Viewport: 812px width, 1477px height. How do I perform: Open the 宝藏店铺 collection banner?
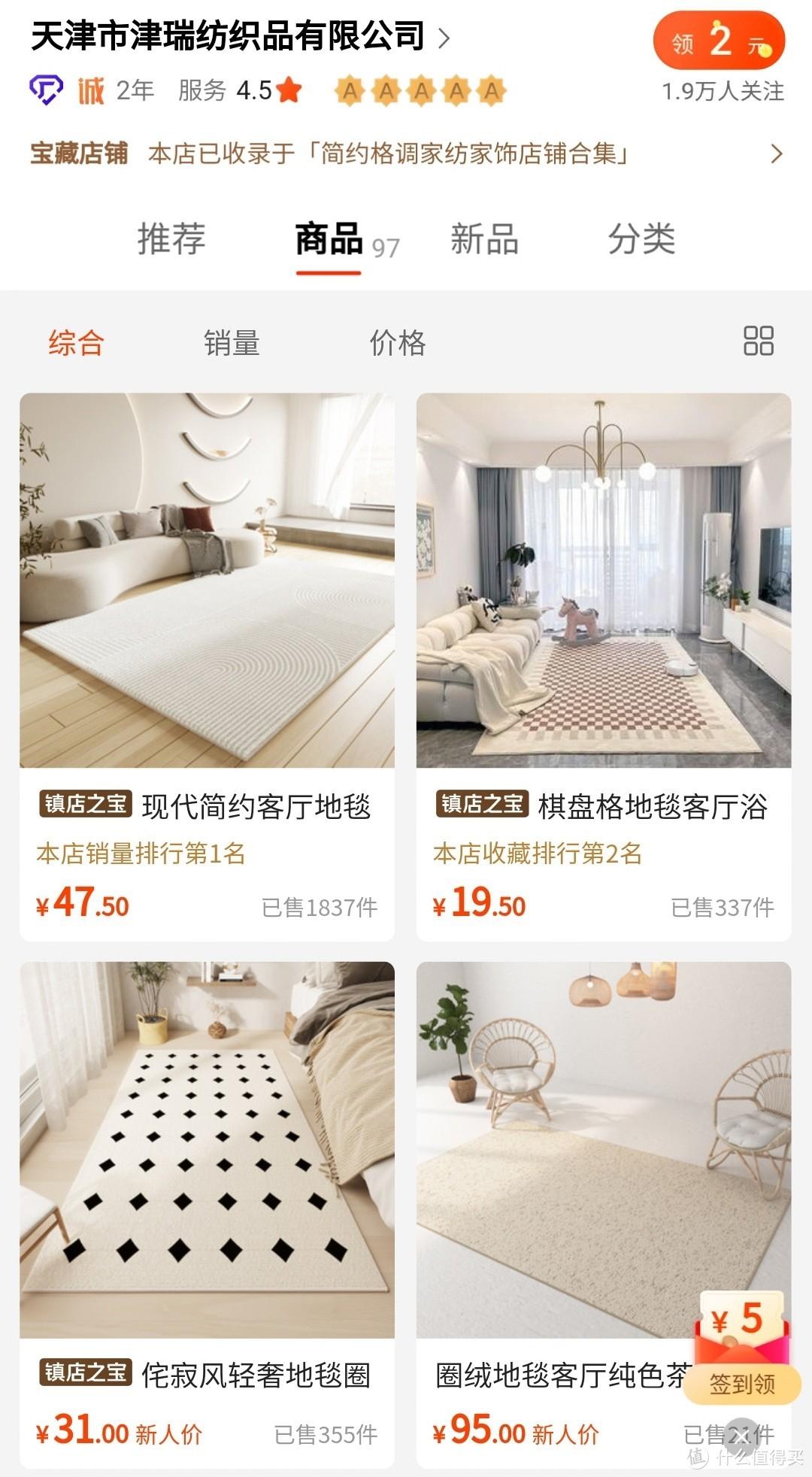click(406, 154)
